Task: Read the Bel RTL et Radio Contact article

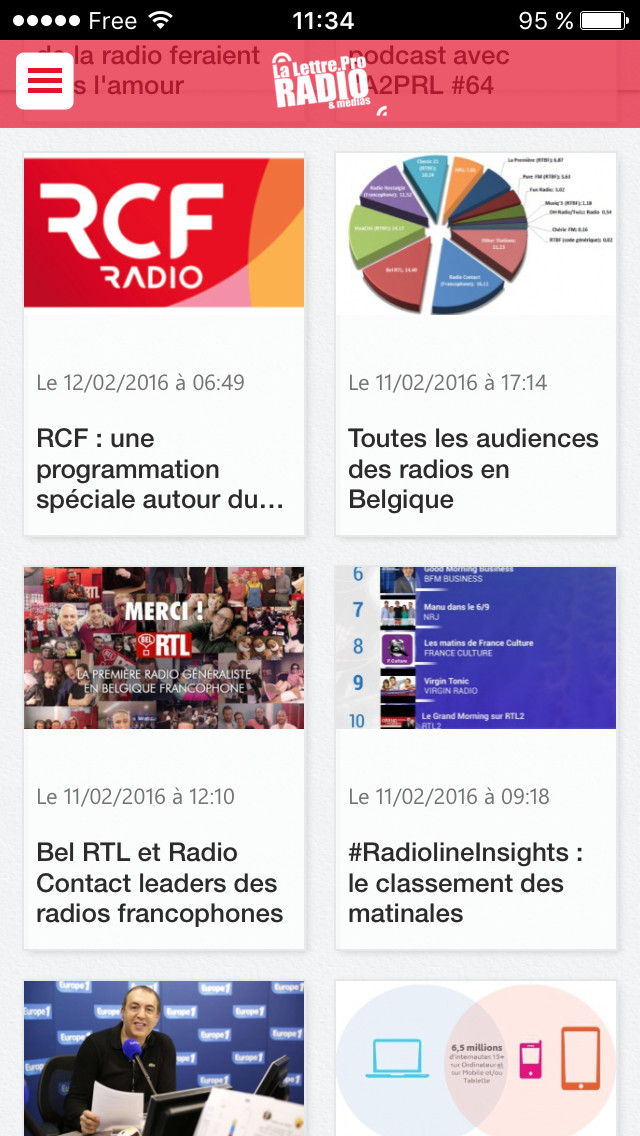Action: tap(164, 758)
